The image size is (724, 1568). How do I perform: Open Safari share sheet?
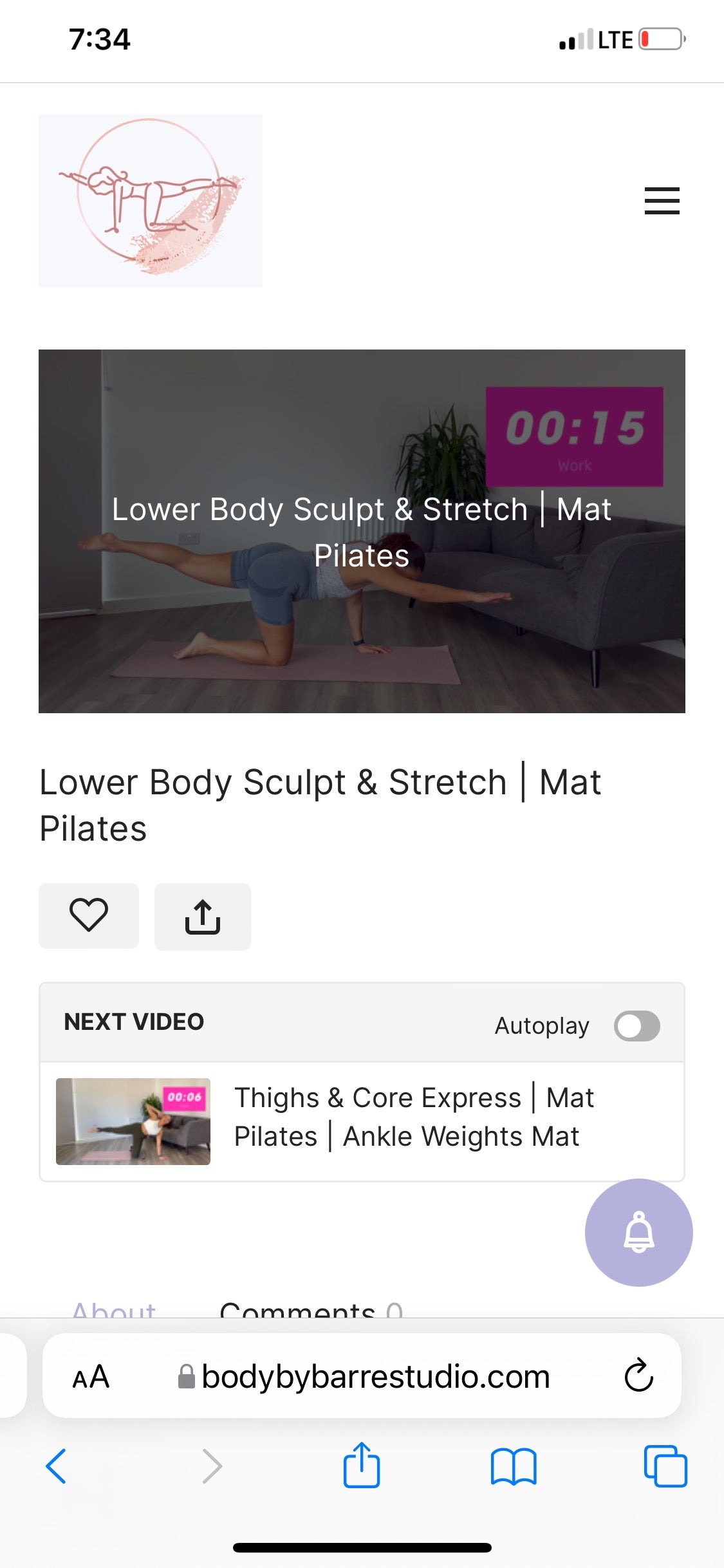tap(361, 1465)
